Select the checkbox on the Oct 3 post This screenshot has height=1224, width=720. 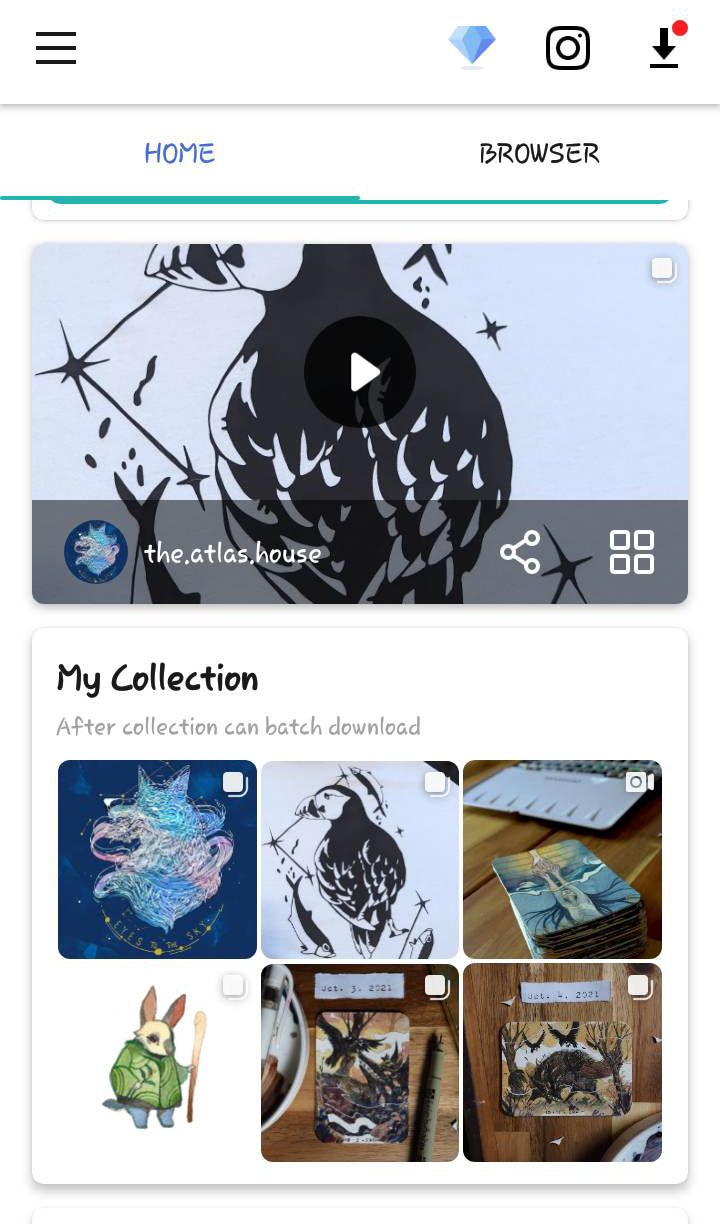436,986
